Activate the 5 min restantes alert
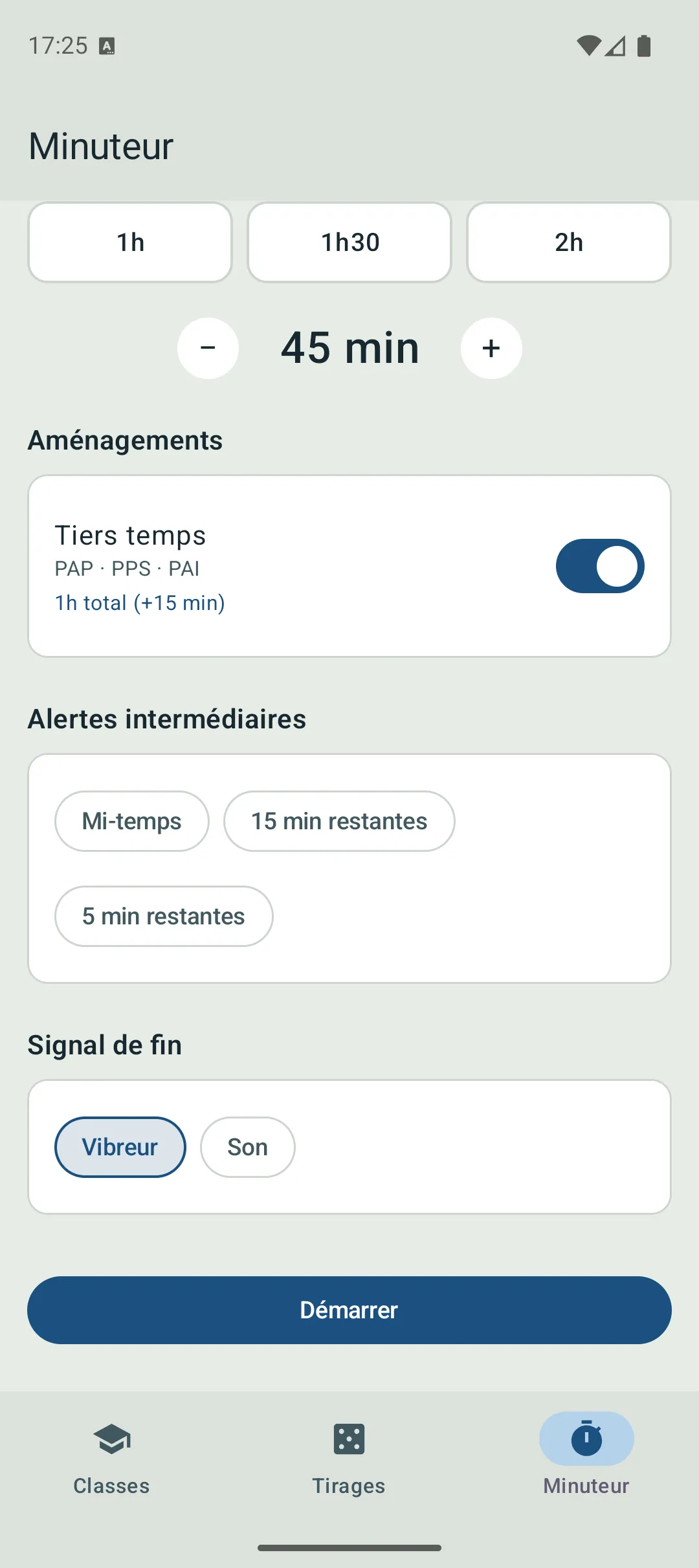 pyautogui.click(x=163, y=915)
